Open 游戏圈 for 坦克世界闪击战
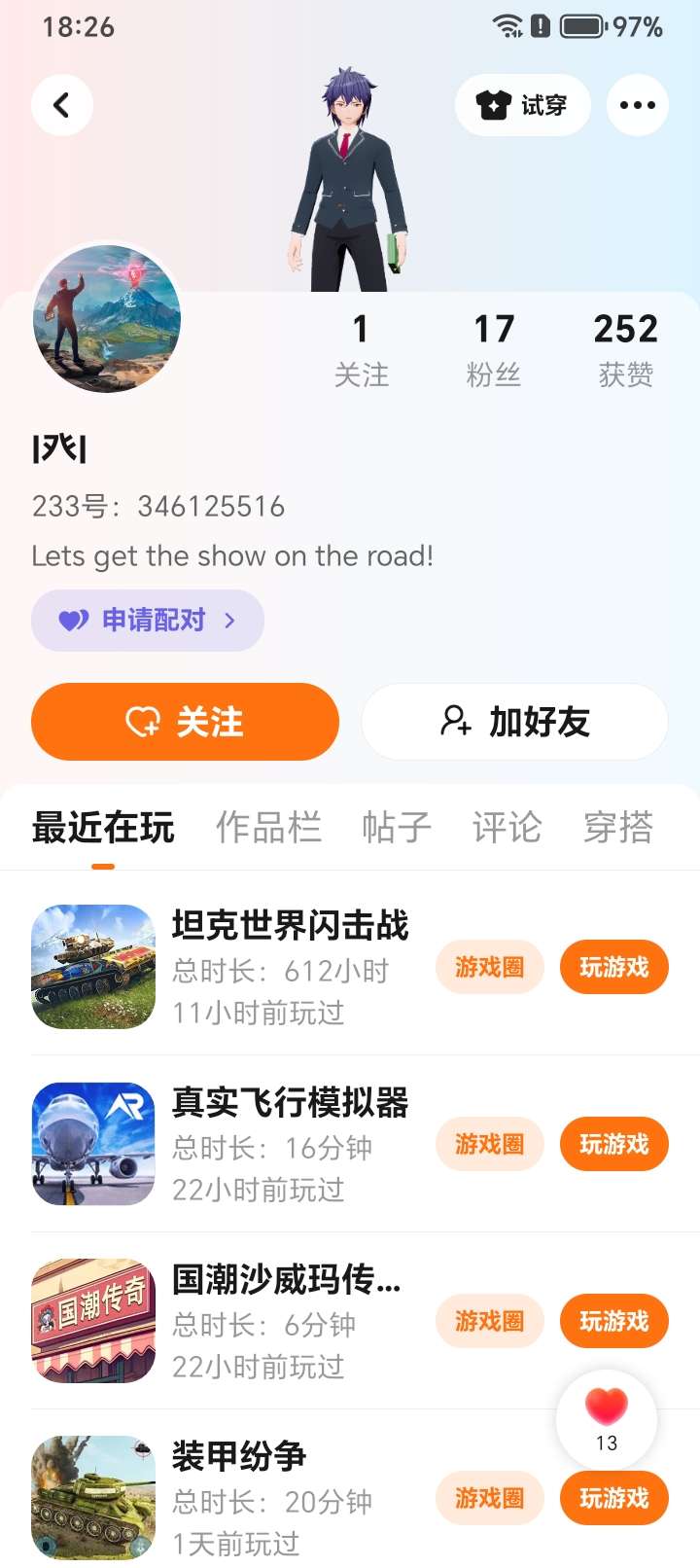700x1568 pixels. pos(489,967)
